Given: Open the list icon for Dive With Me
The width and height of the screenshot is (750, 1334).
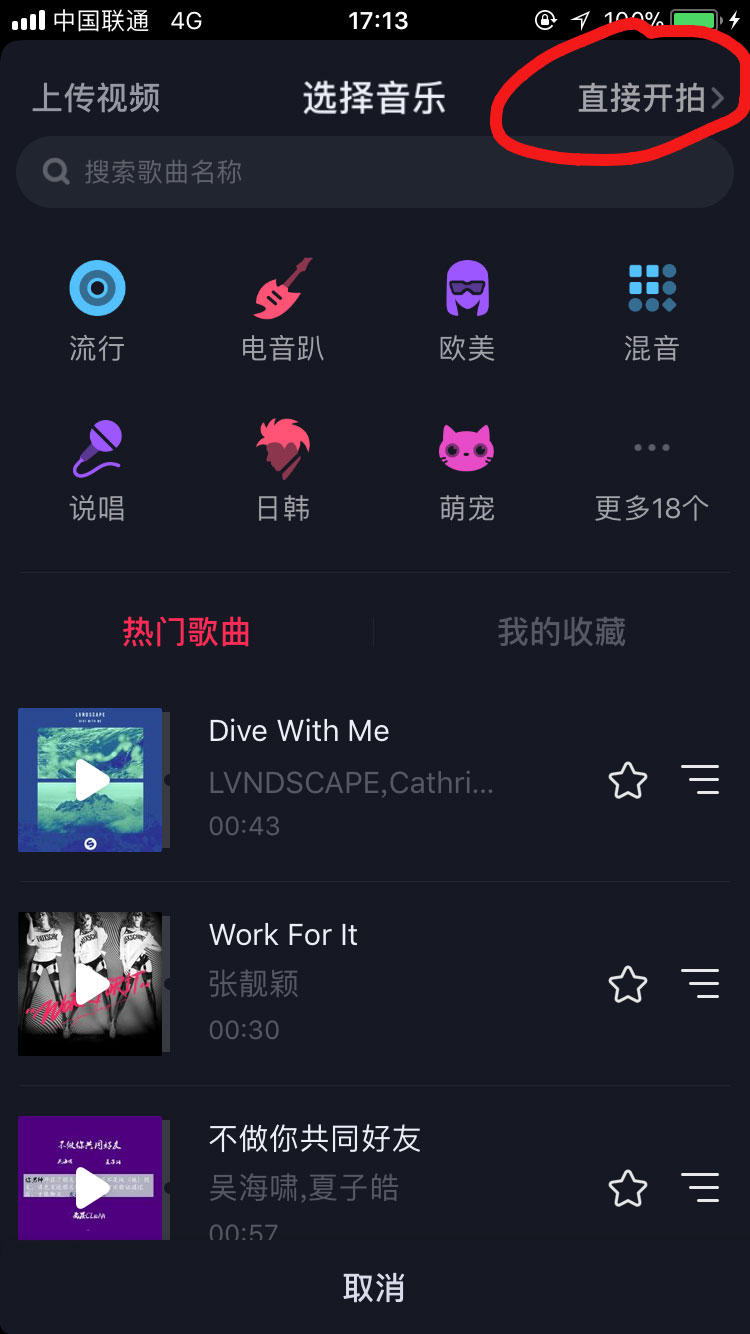Looking at the screenshot, I should coord(700,780).
